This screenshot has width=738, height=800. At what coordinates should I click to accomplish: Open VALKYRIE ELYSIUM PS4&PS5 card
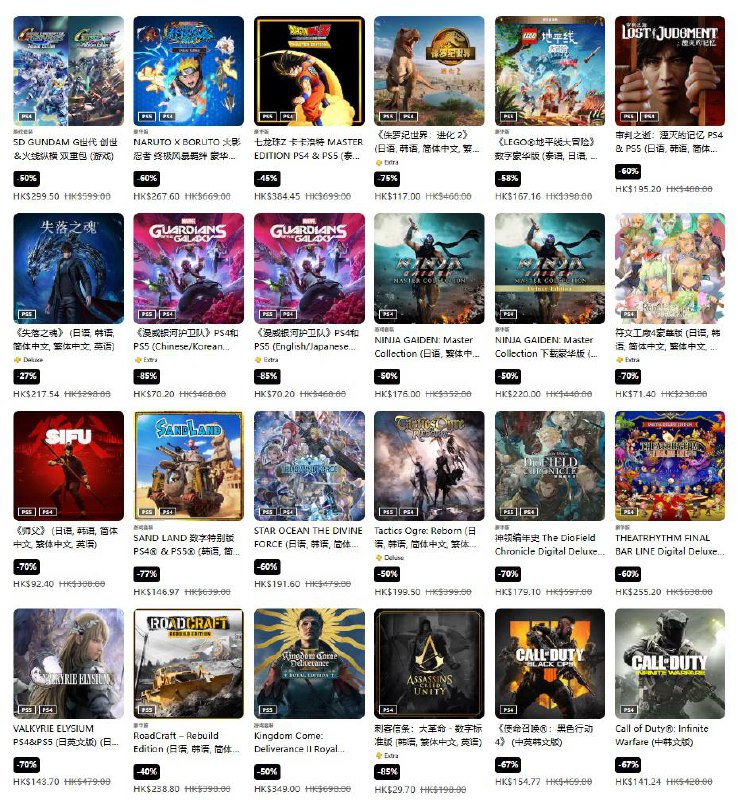point(69,662)
